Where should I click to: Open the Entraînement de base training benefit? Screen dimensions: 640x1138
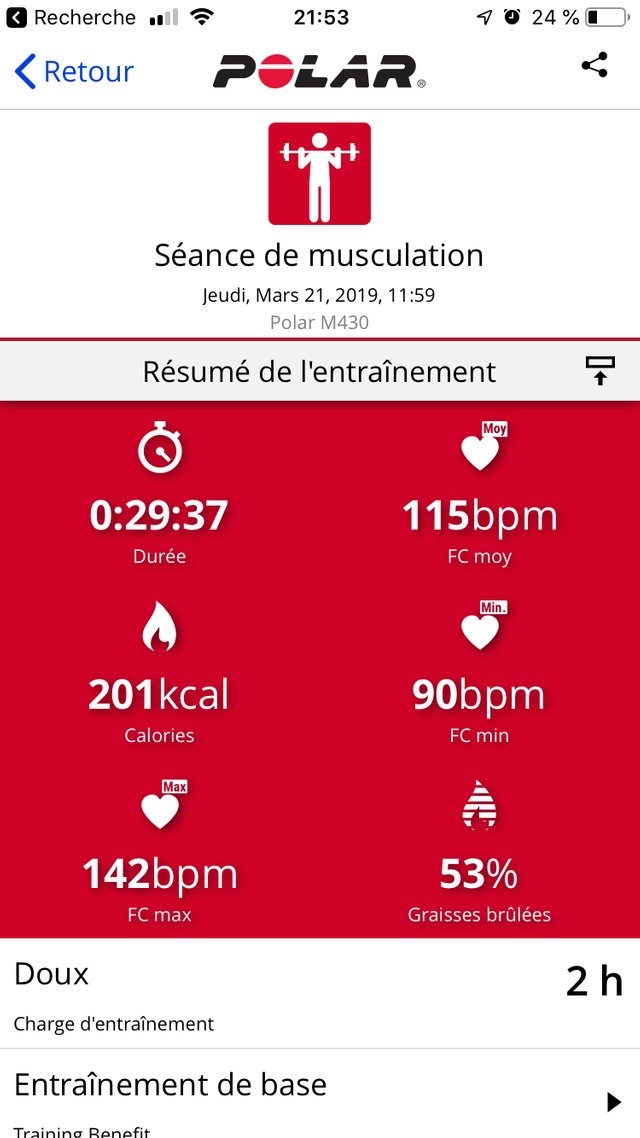[x=320, y=1094]
